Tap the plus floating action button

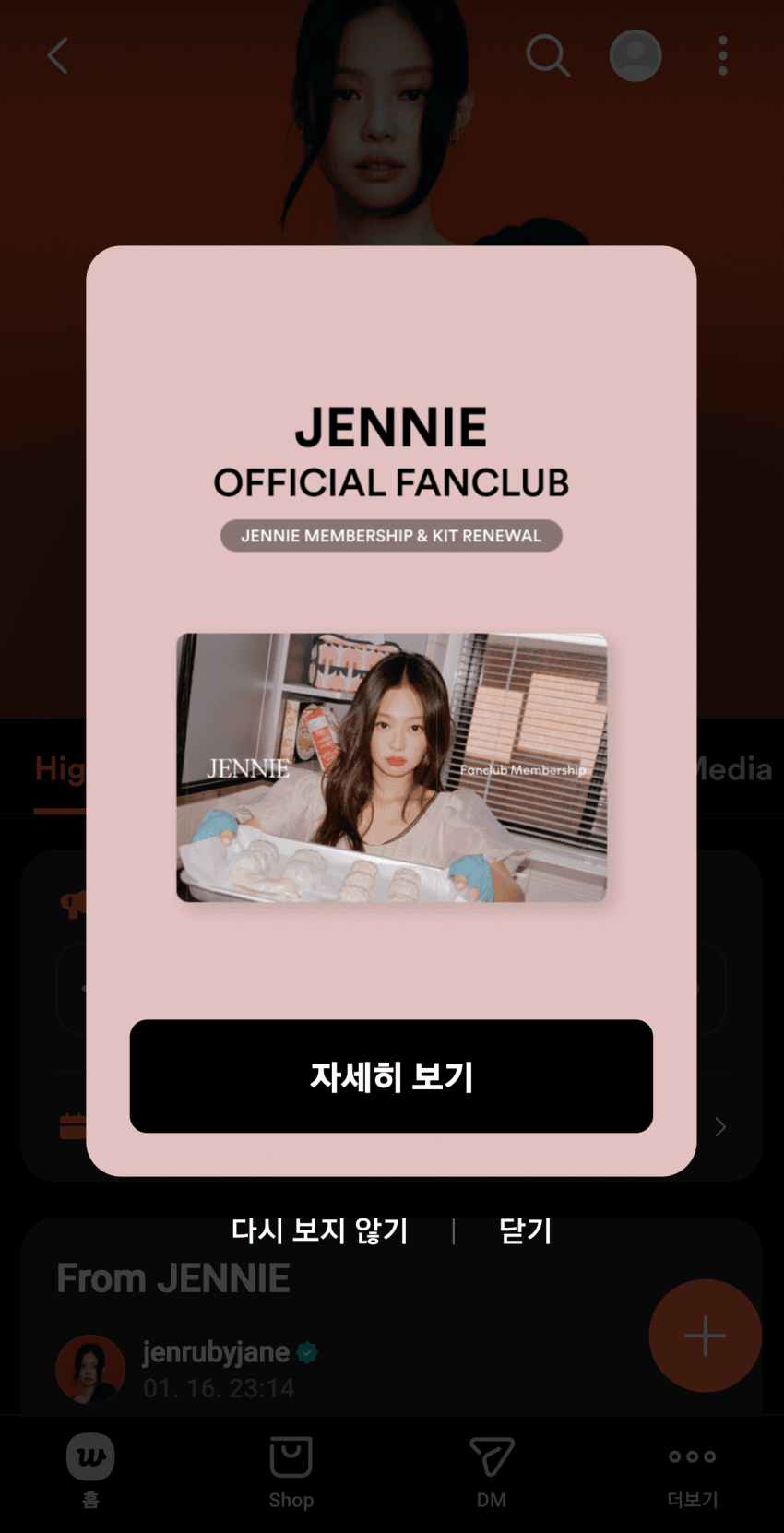tap(705, 1335)
